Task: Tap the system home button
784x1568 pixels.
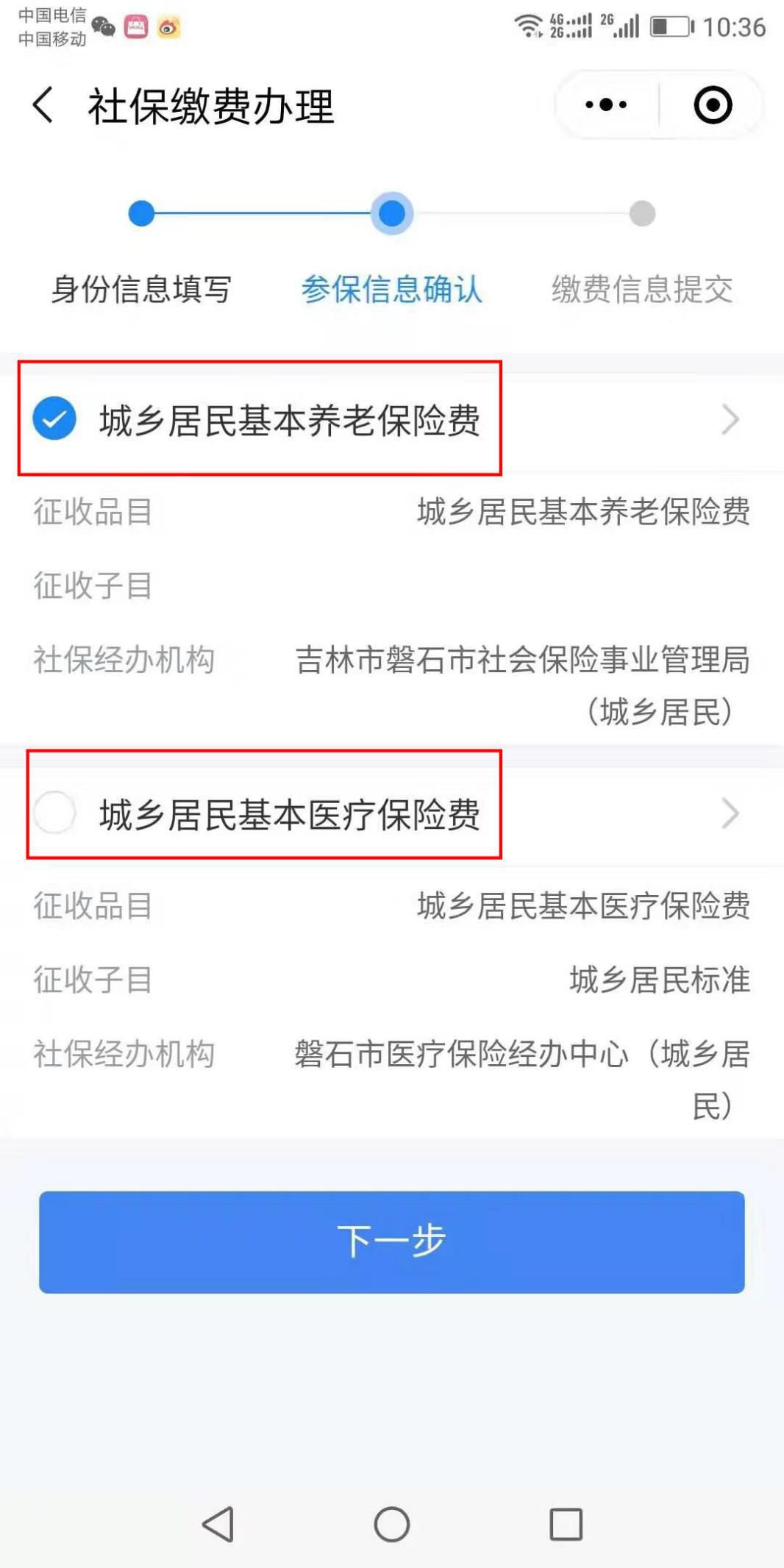Action: pos(391,1524)
